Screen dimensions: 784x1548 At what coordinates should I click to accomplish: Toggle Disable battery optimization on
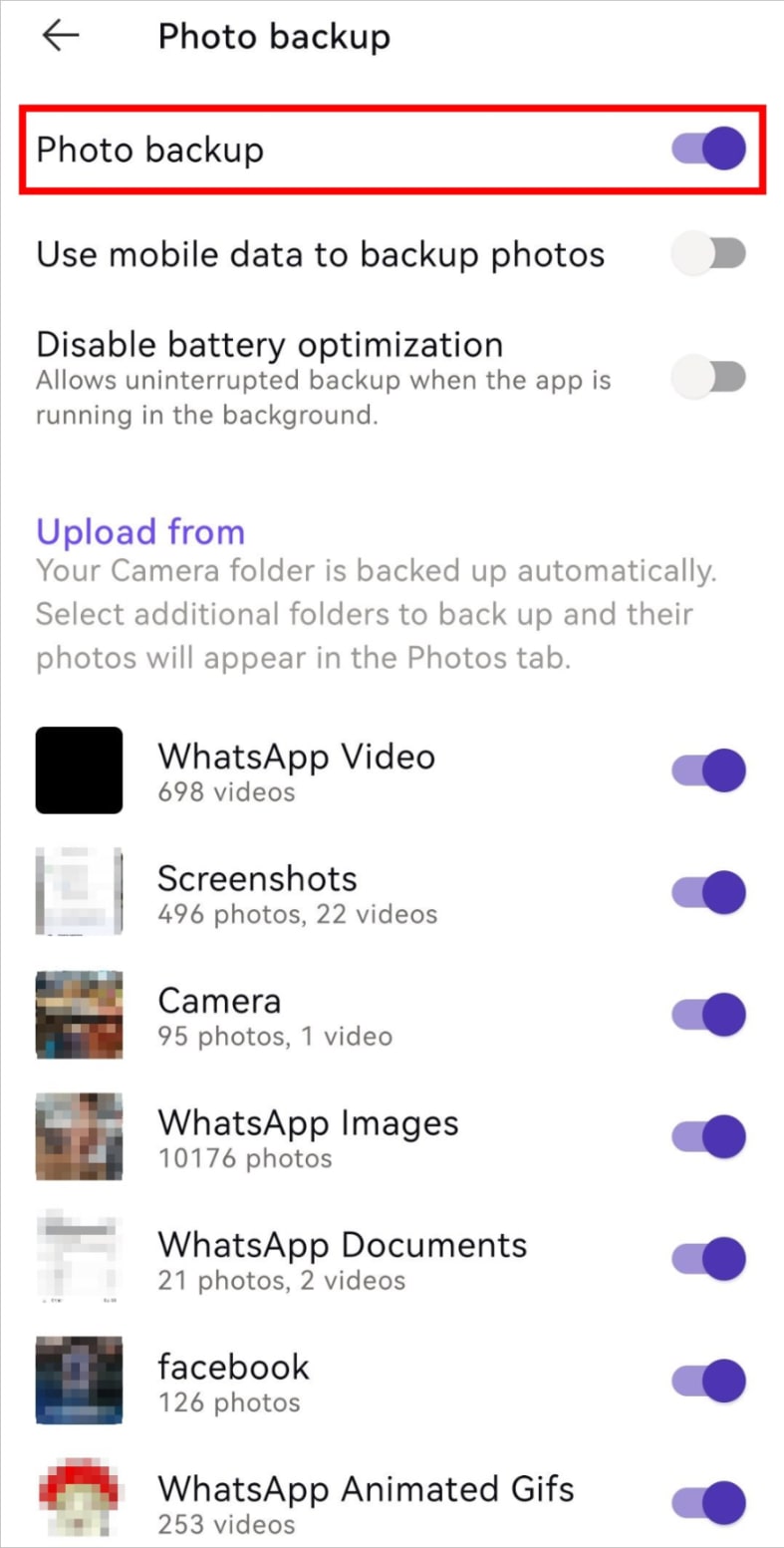(709, 377)
